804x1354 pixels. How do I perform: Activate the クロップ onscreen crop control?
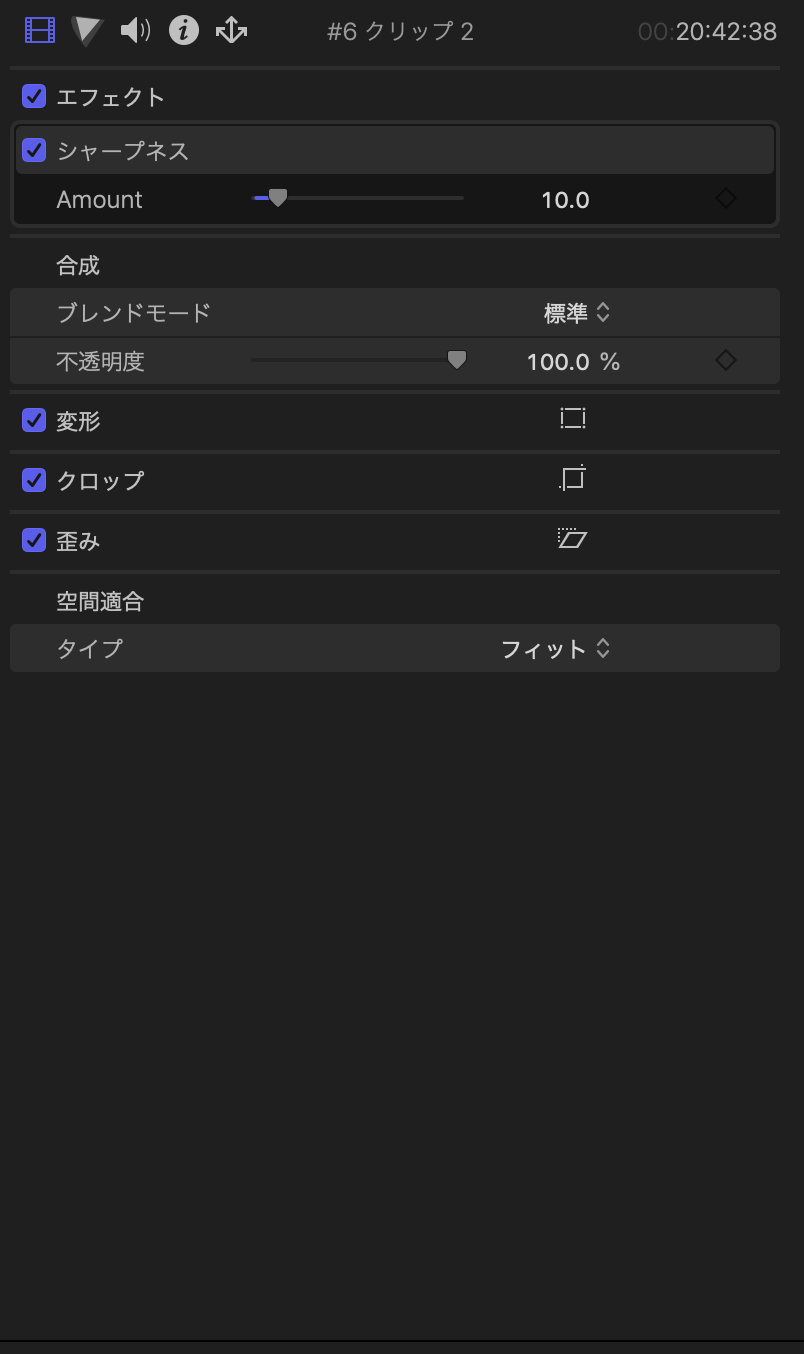pos(572,479)
